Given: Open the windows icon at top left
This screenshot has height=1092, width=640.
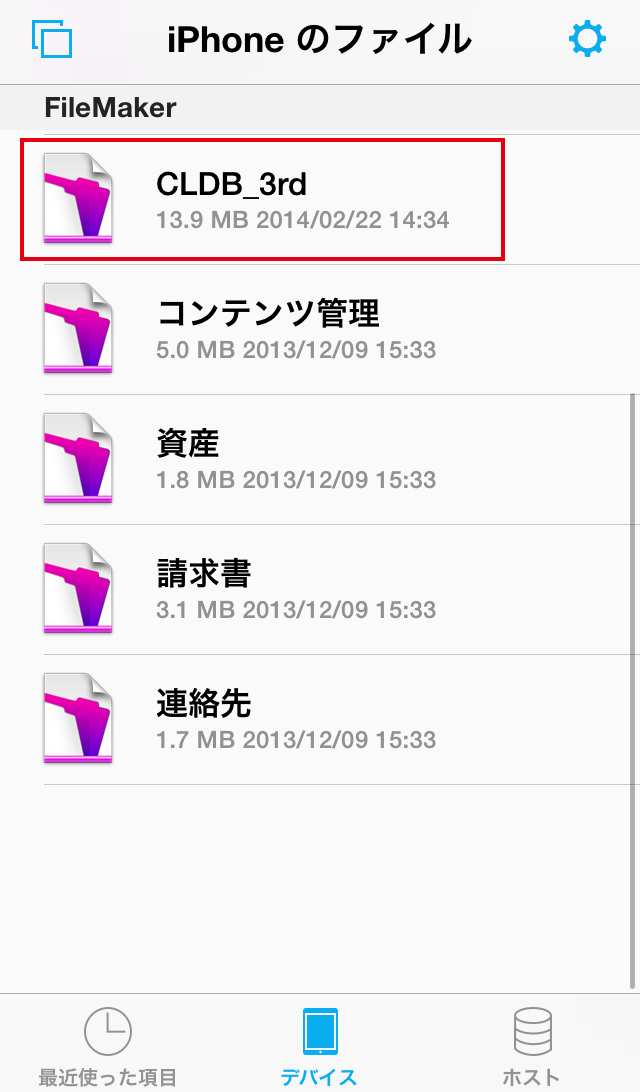Looking at the screenshot, I should pos(52,39).
